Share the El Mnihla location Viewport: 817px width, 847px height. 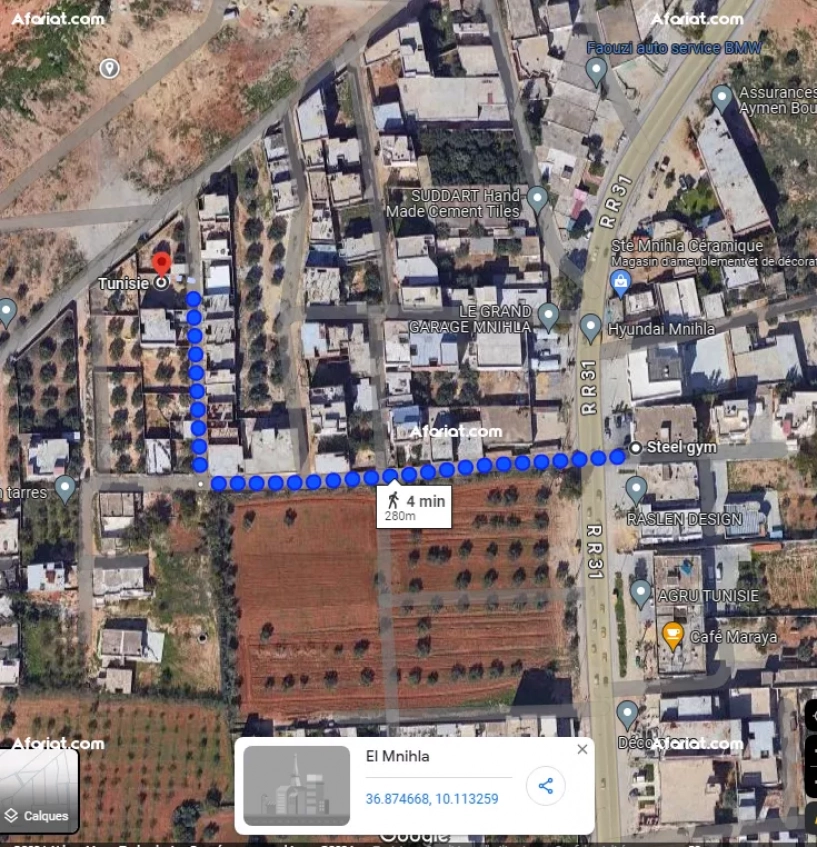[545, 786]
